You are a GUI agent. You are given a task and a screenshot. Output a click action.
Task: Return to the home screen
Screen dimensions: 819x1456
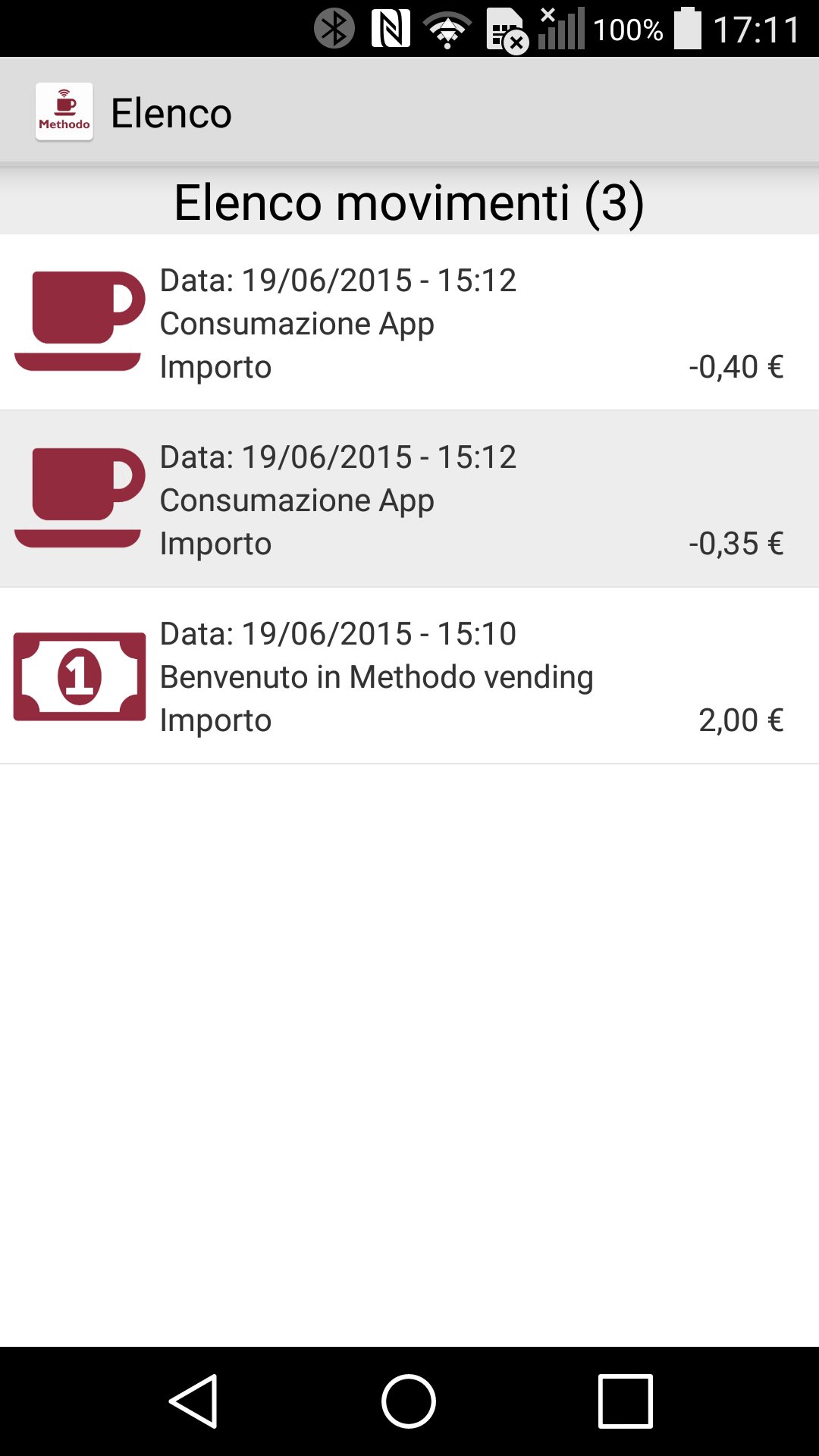click(x=409, y=1401)
